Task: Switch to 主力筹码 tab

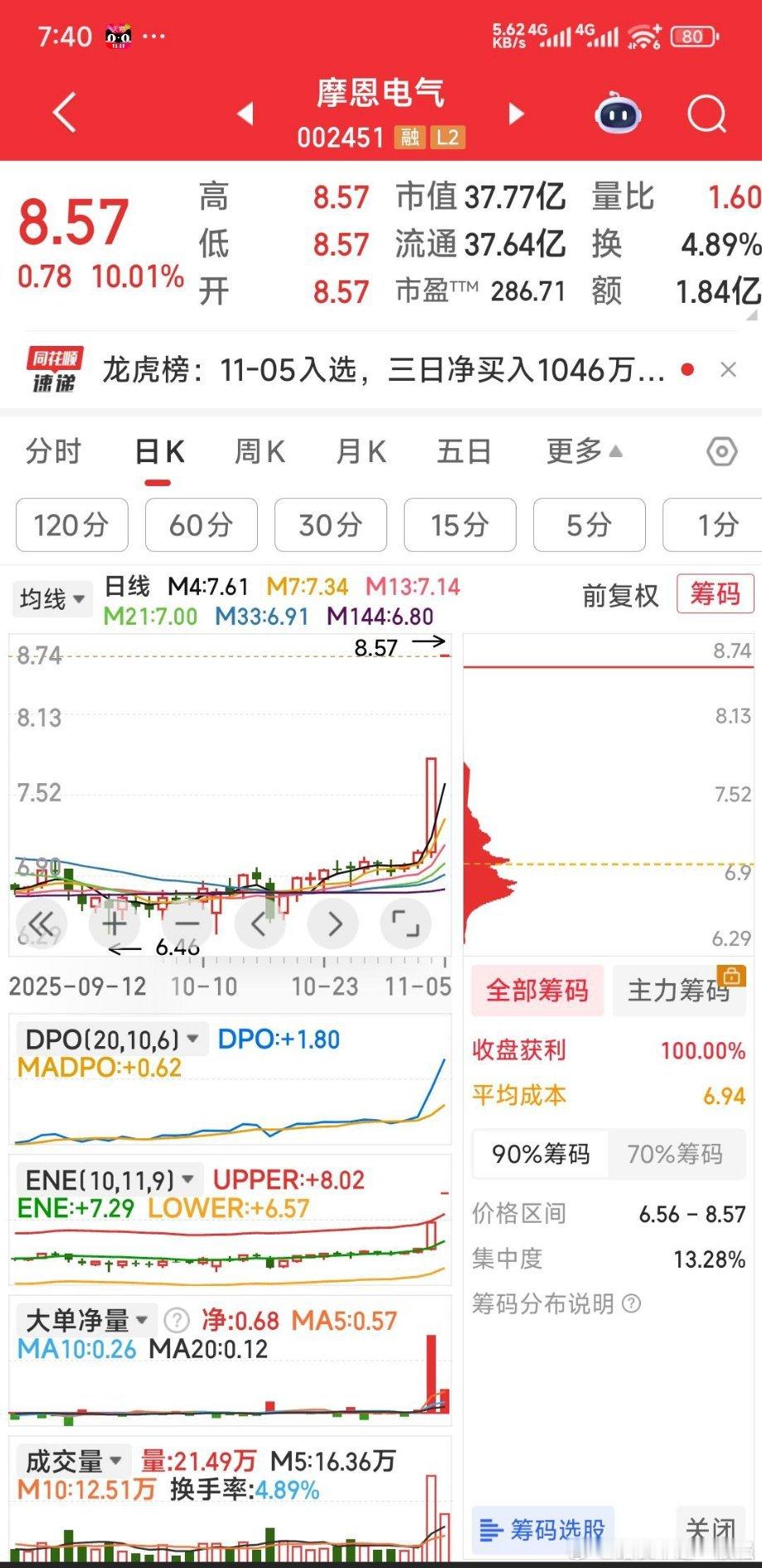Action: tap(679, 990)
